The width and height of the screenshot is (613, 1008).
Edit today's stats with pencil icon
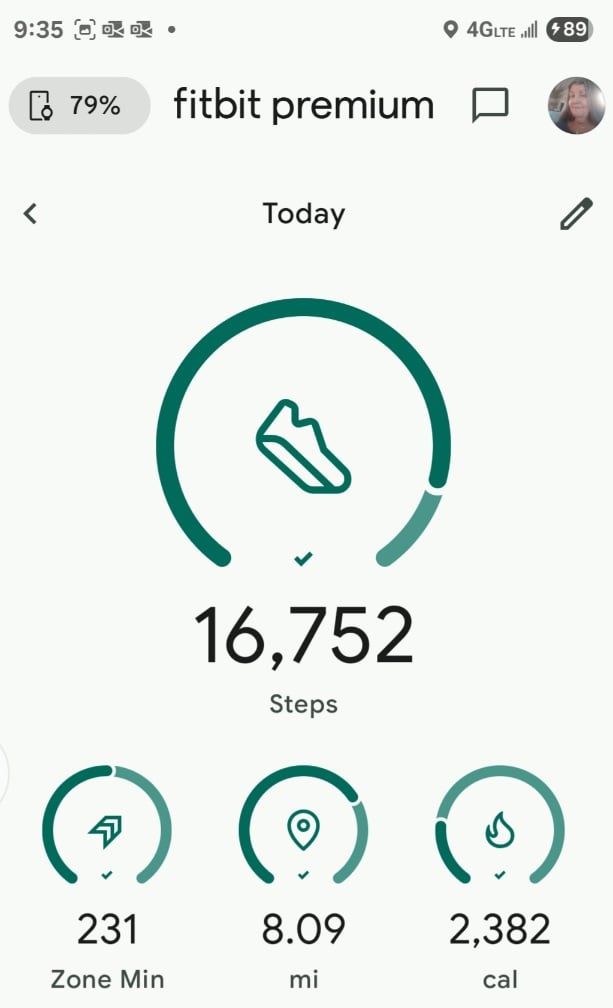tap(576, 214)
